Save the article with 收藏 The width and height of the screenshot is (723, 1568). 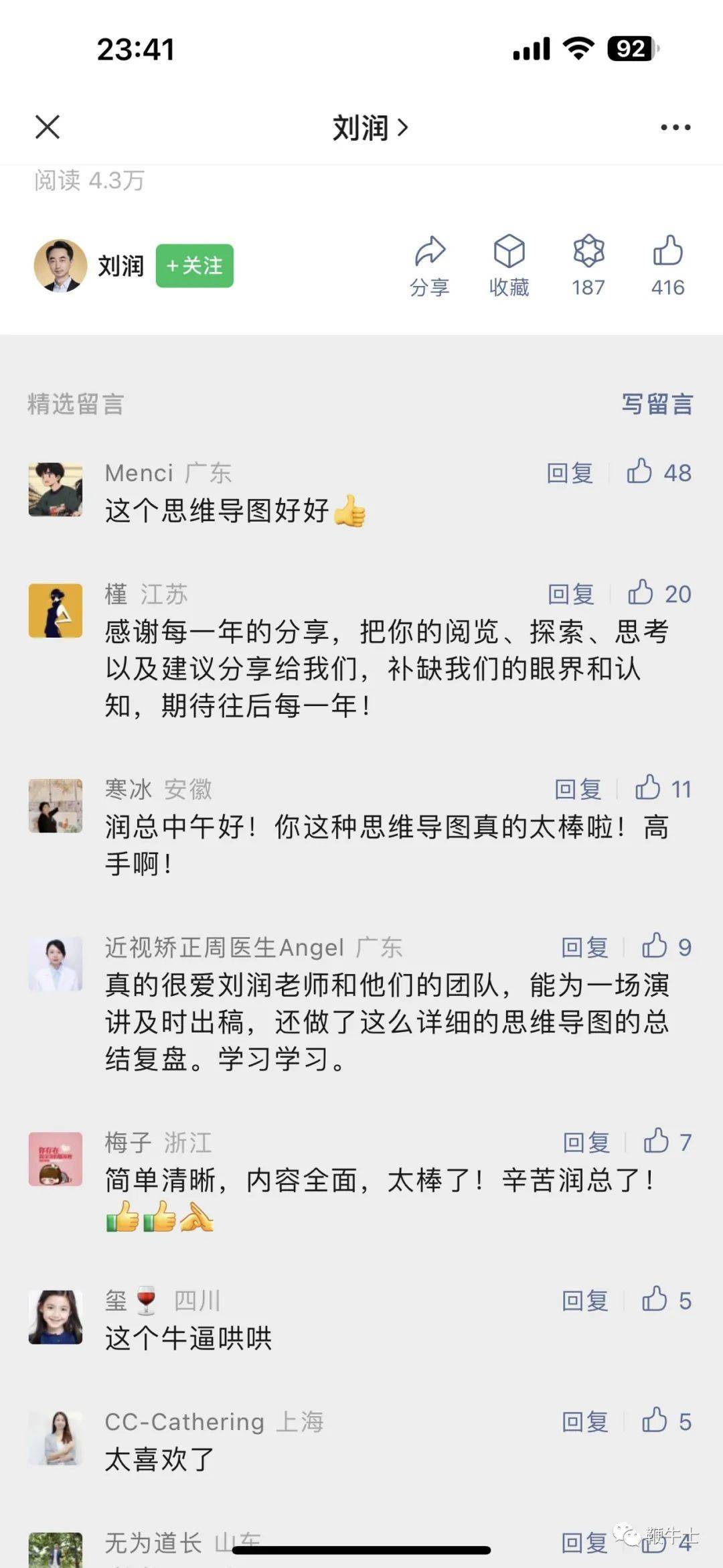pos(509,266)
